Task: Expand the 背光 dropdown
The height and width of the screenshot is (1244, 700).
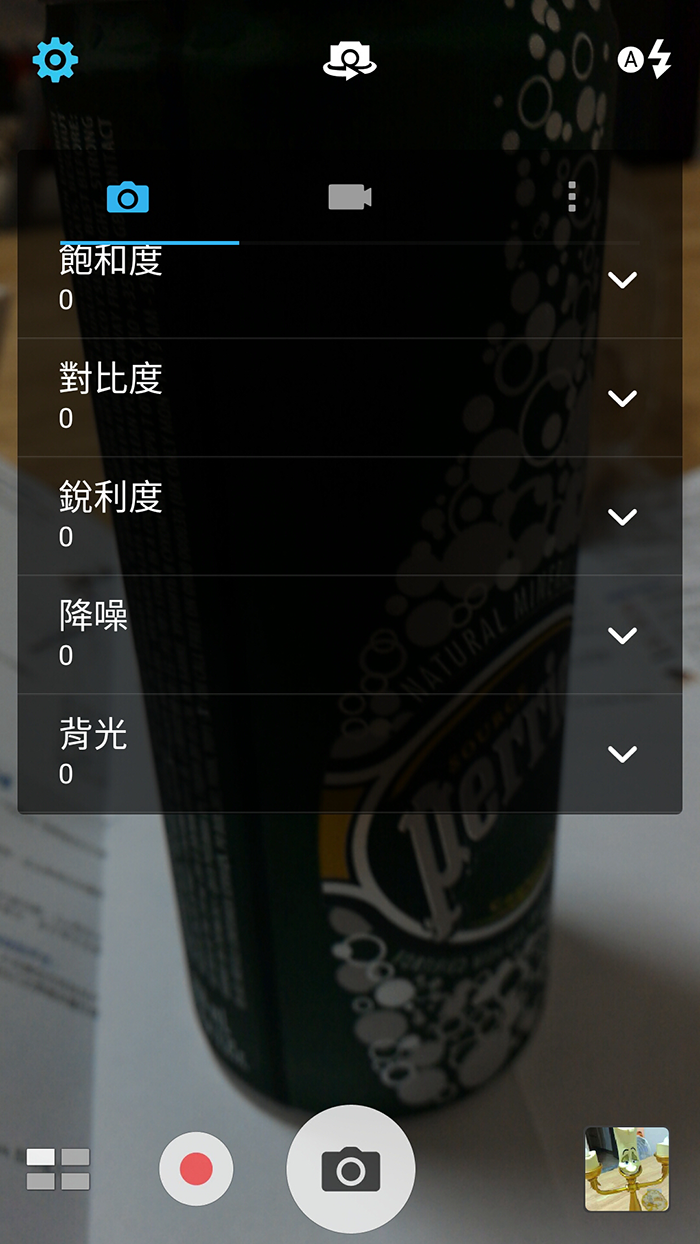Action: click(622, 754)
